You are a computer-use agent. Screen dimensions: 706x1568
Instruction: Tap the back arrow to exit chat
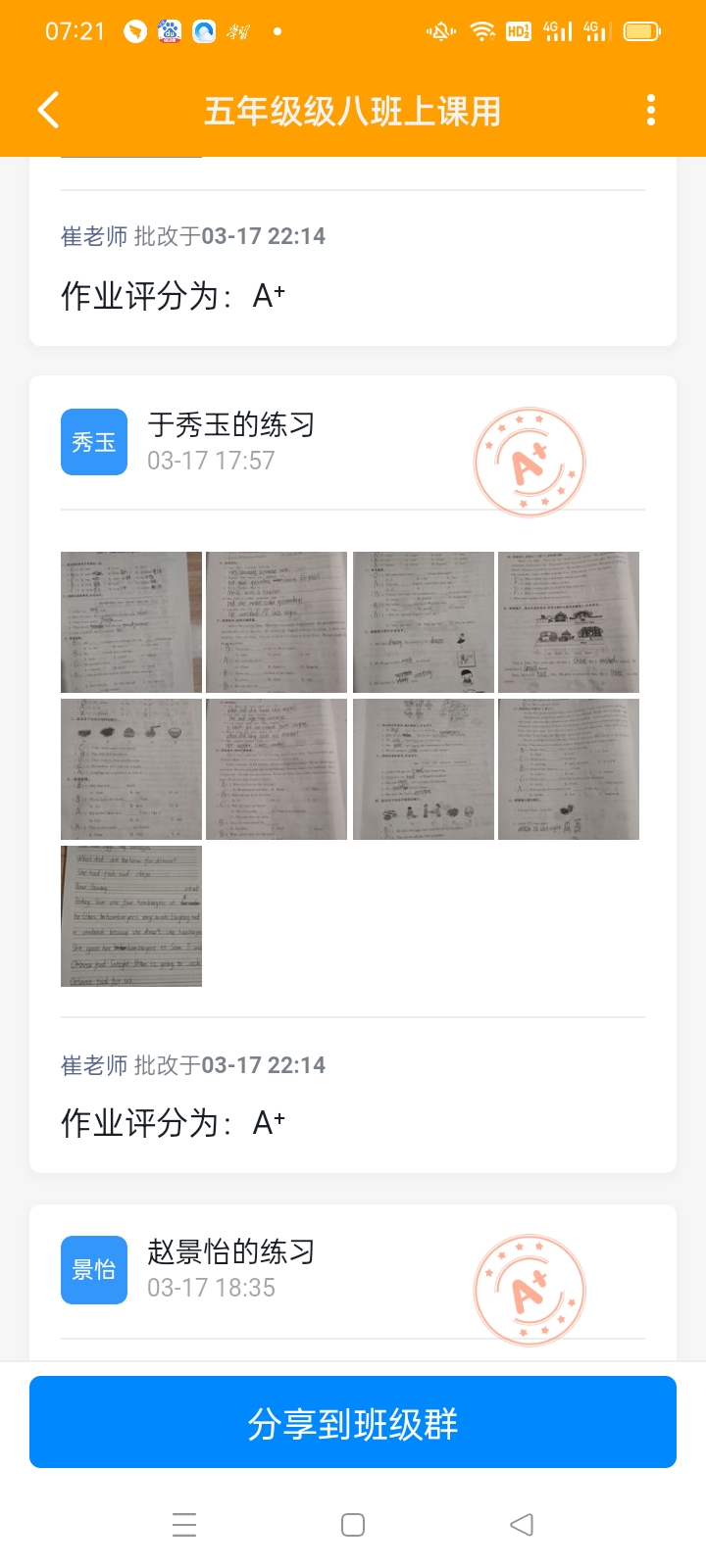48,111
